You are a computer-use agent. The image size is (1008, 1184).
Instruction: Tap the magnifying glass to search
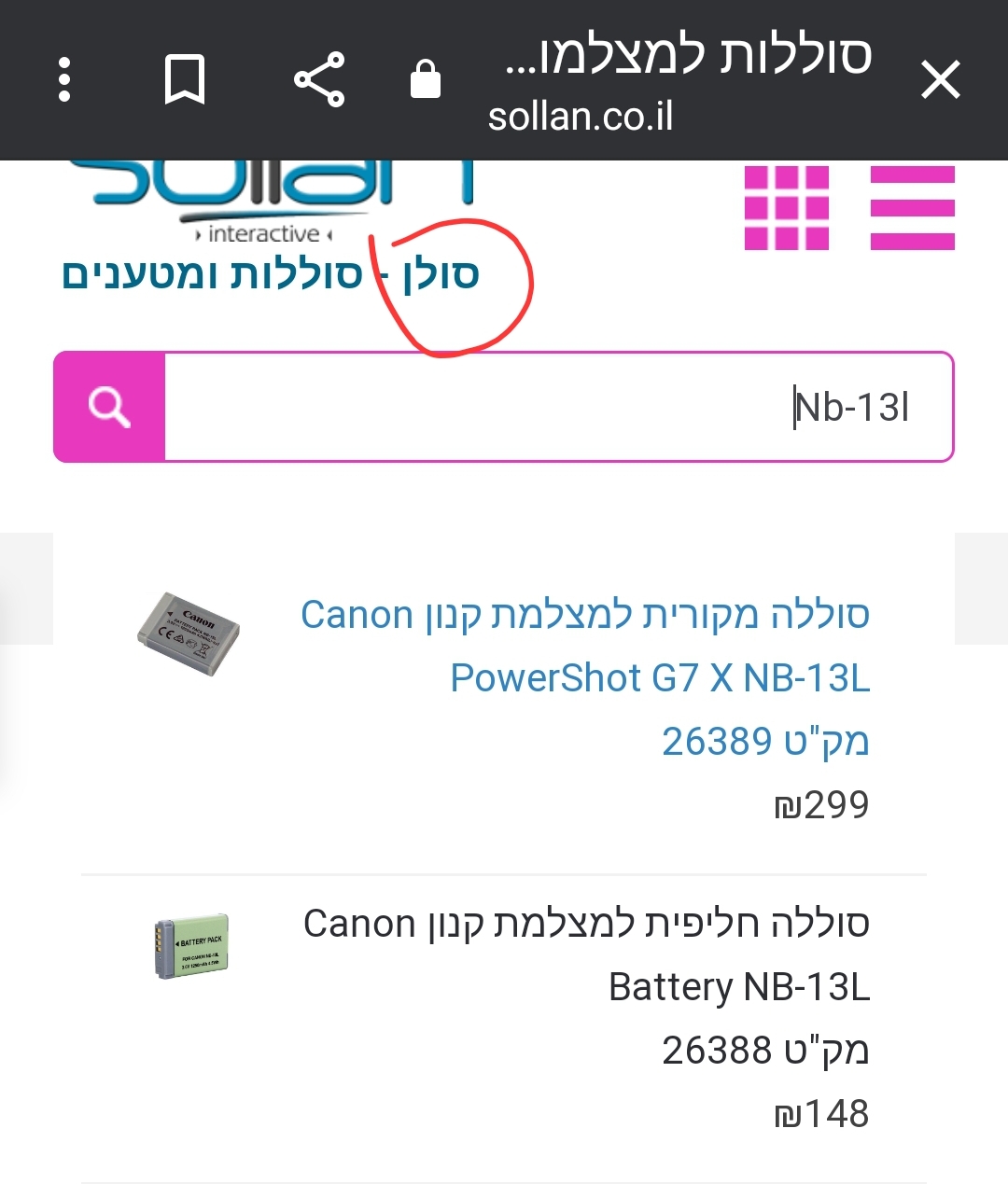pyautogui.click(x=109, y=406)
